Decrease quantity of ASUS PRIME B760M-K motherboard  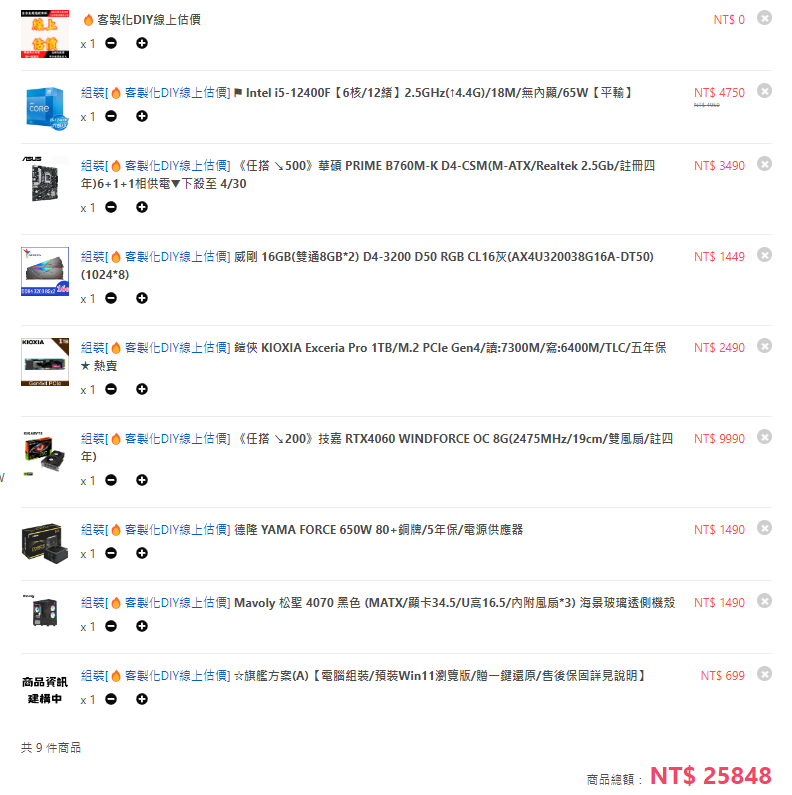[111, 207]
